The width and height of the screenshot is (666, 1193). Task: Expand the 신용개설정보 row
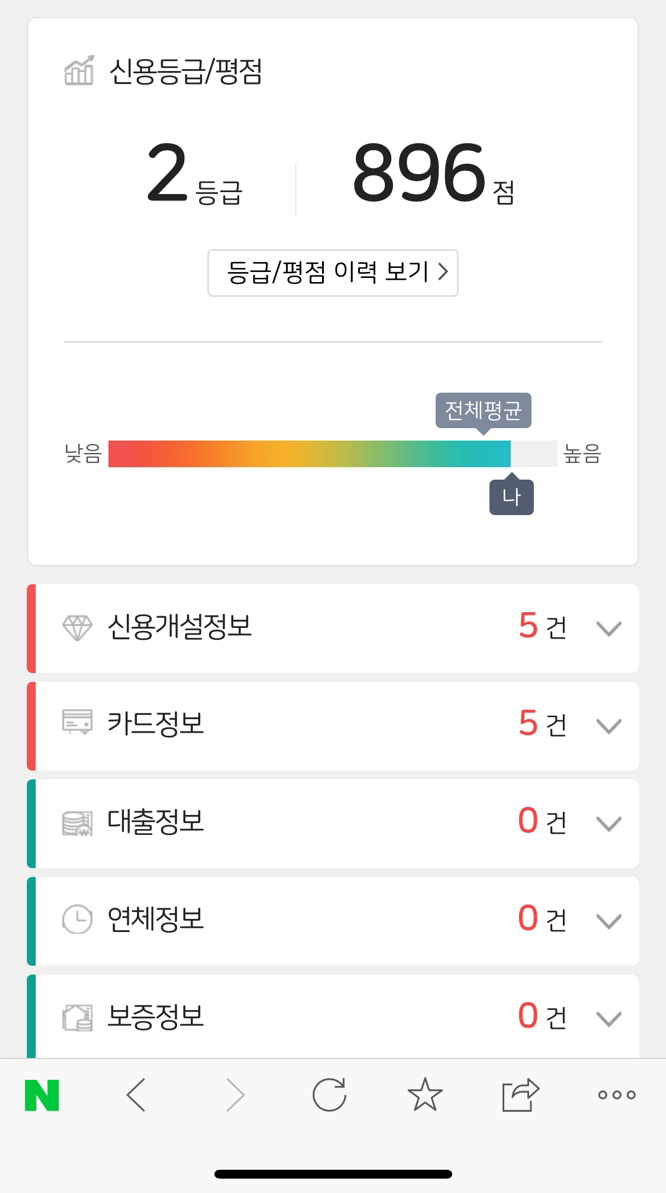coord(608,629)
